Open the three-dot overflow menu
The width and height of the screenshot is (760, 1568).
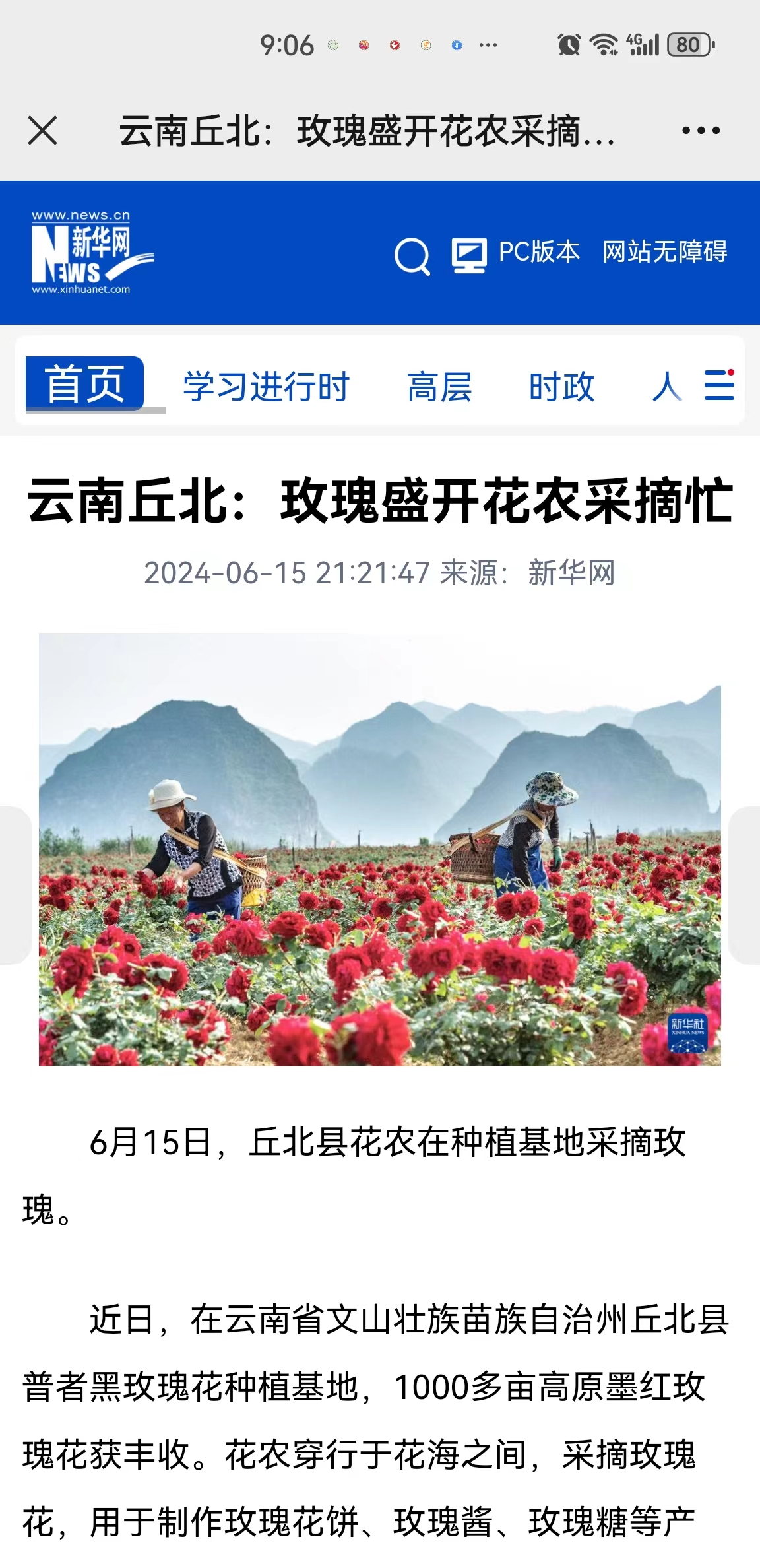(701, 130)
